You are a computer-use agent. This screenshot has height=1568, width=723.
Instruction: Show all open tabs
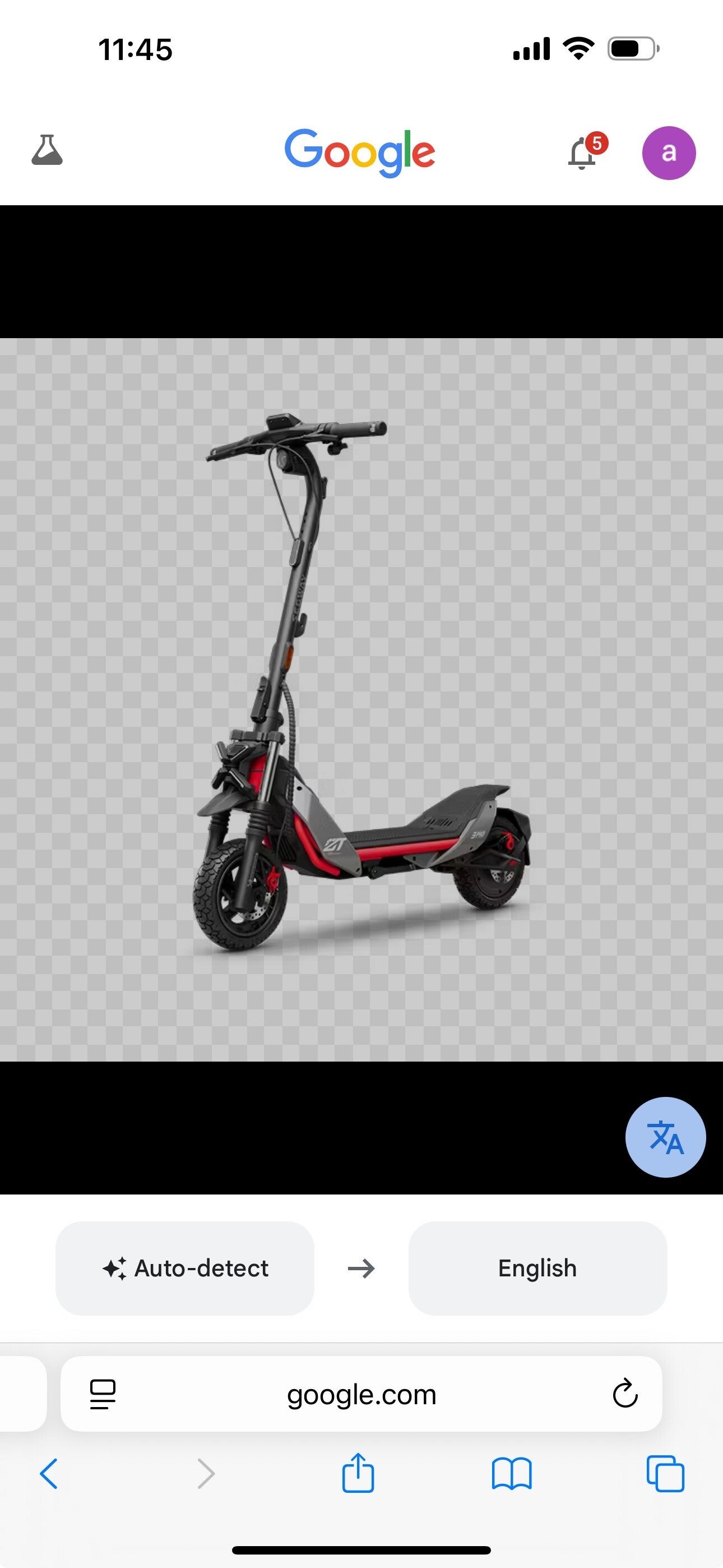tap(665, 1474)
